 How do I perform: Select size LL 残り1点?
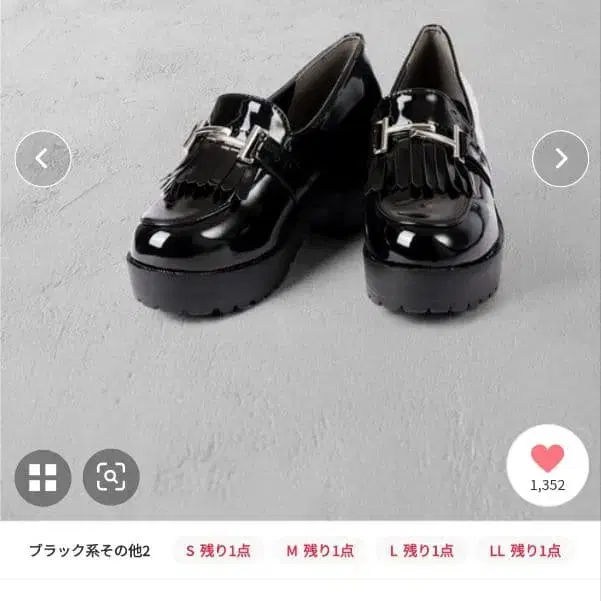(525, 551)
